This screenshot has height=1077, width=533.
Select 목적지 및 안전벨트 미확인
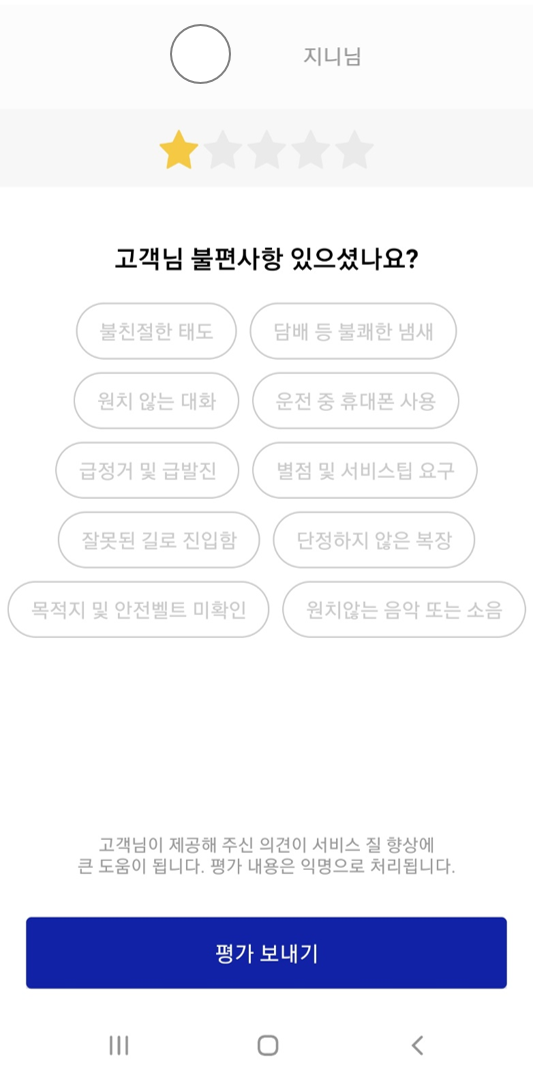click(x=138, y=609)
